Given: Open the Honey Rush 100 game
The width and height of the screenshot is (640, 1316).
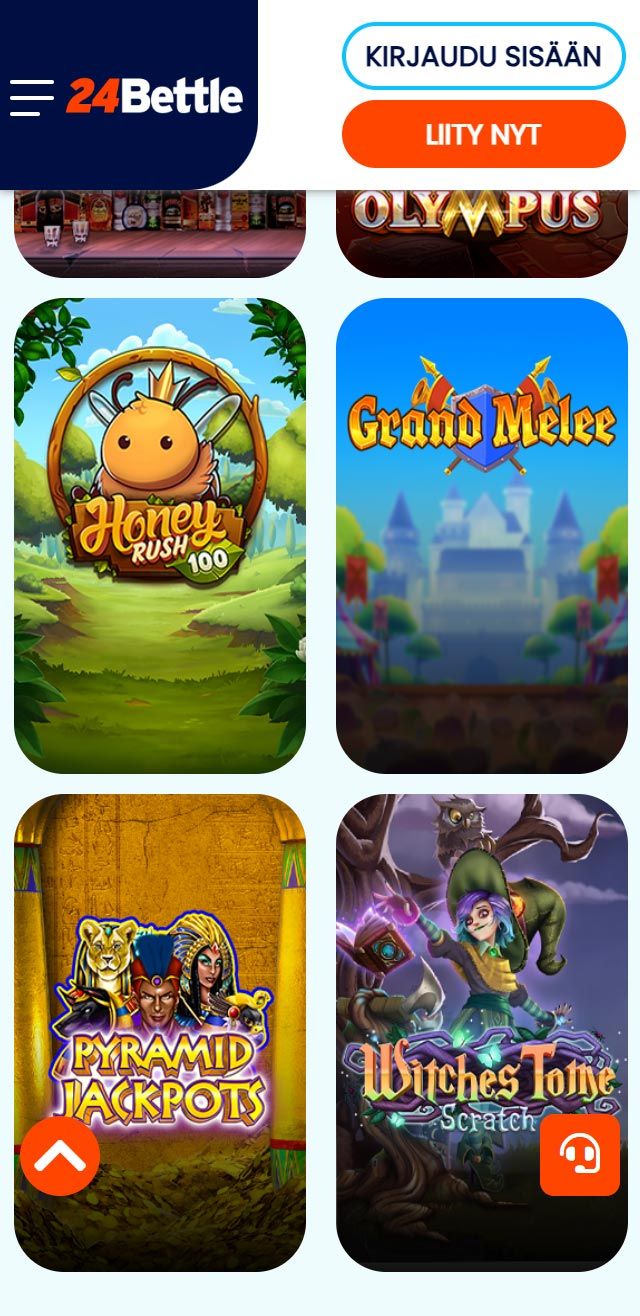Looking at the screenshot, I should [160, 535].
